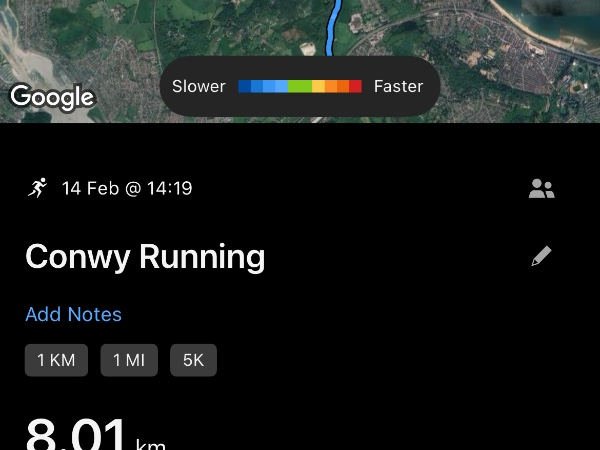Select the 1 KM chip
Image resolution: width=600 pixels, height=450 pixels.
coord(56,360)
